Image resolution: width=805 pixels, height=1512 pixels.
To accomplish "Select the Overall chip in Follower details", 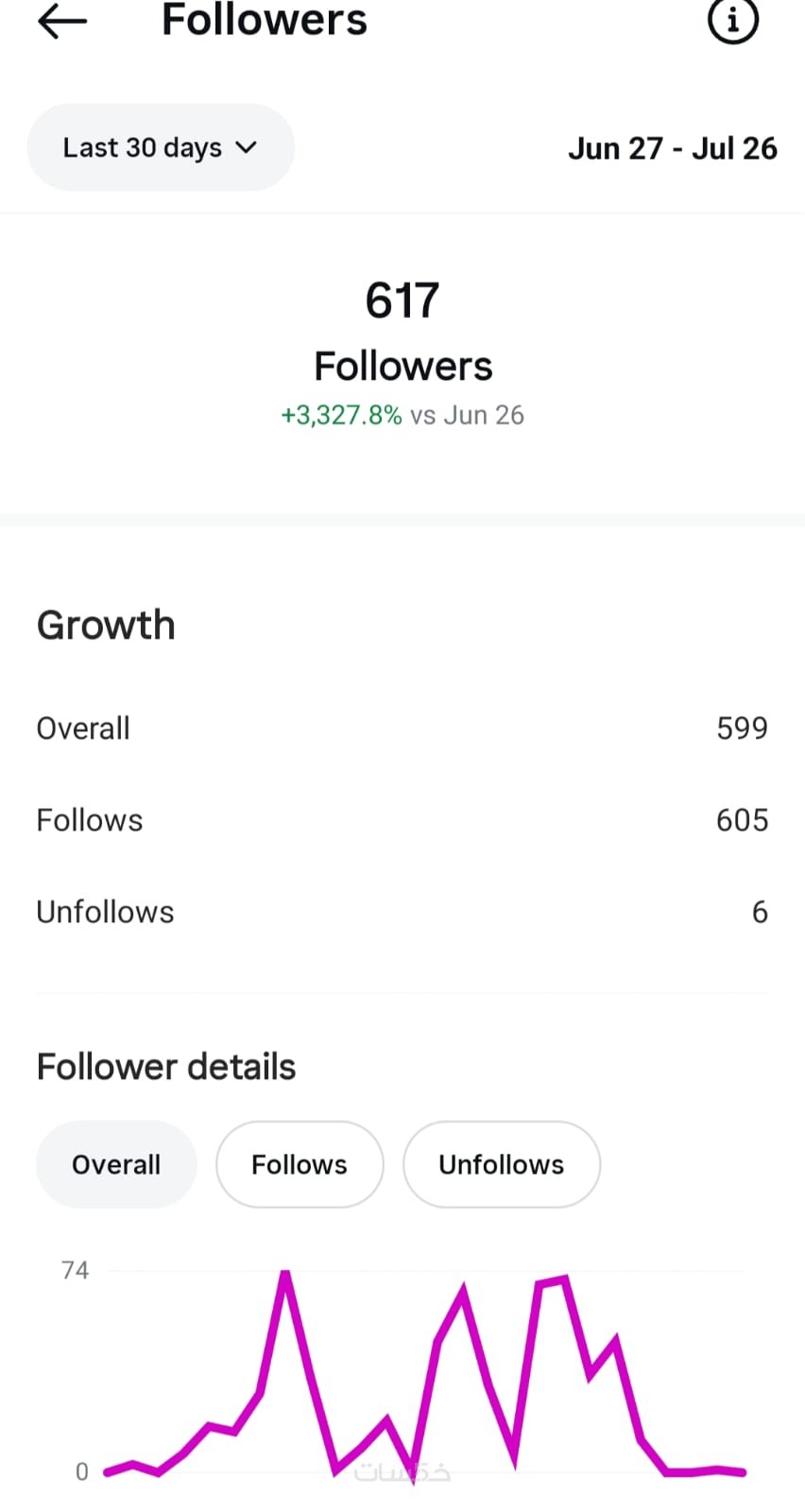I will [116, 1164].
